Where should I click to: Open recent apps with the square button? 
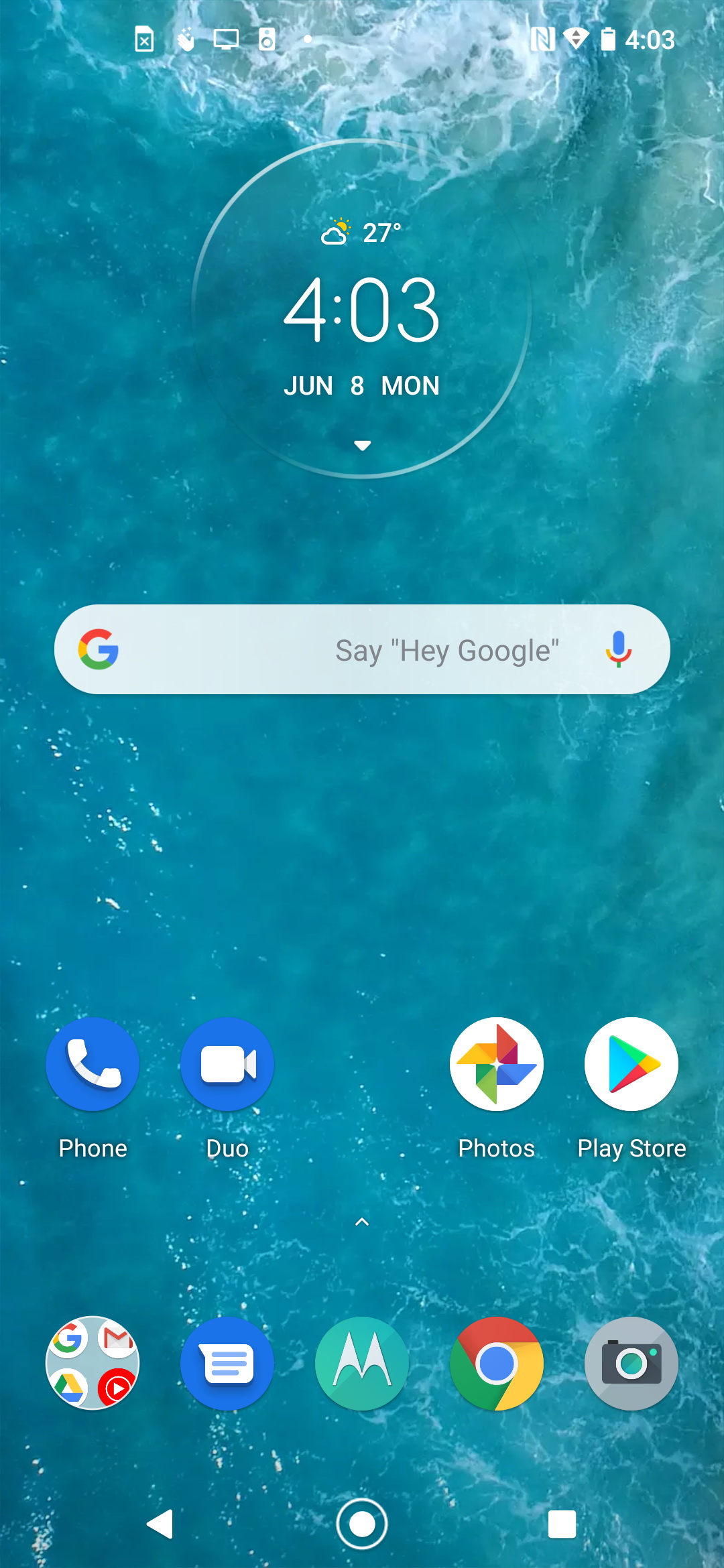[562, 1524]
